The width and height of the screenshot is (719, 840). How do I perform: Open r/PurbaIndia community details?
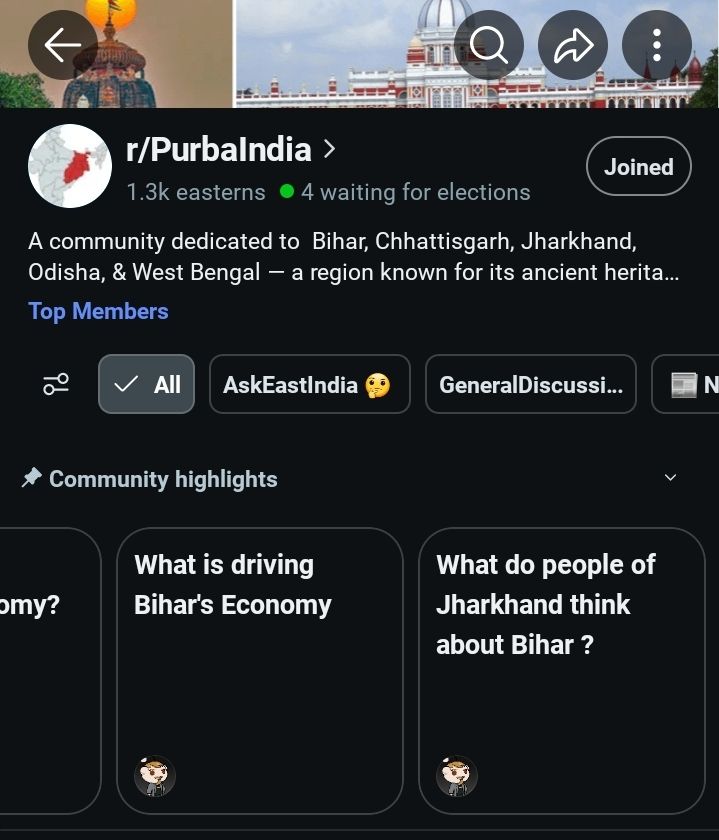point(230,150)
